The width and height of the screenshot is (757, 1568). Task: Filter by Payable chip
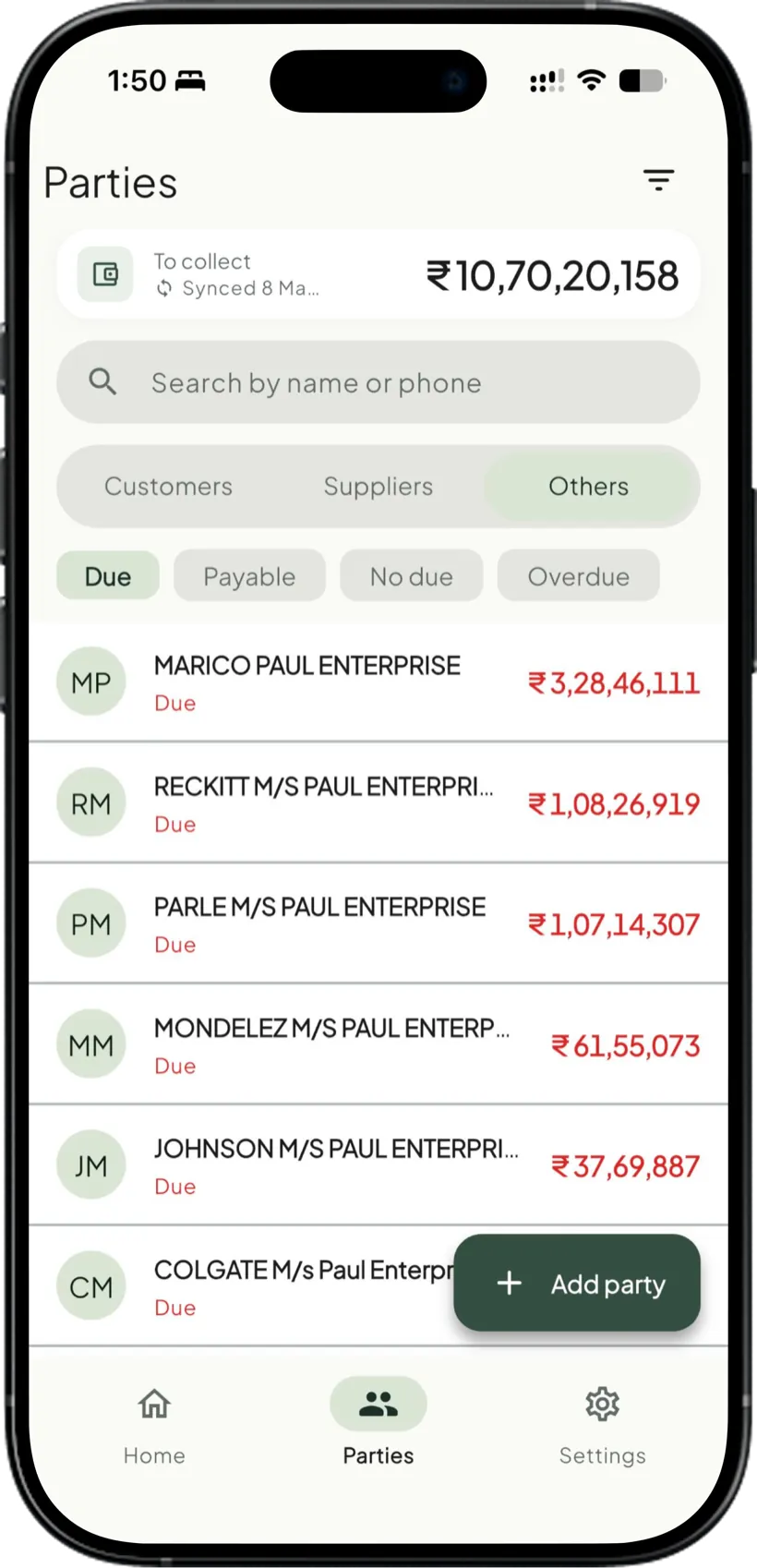tap(249, 576)
